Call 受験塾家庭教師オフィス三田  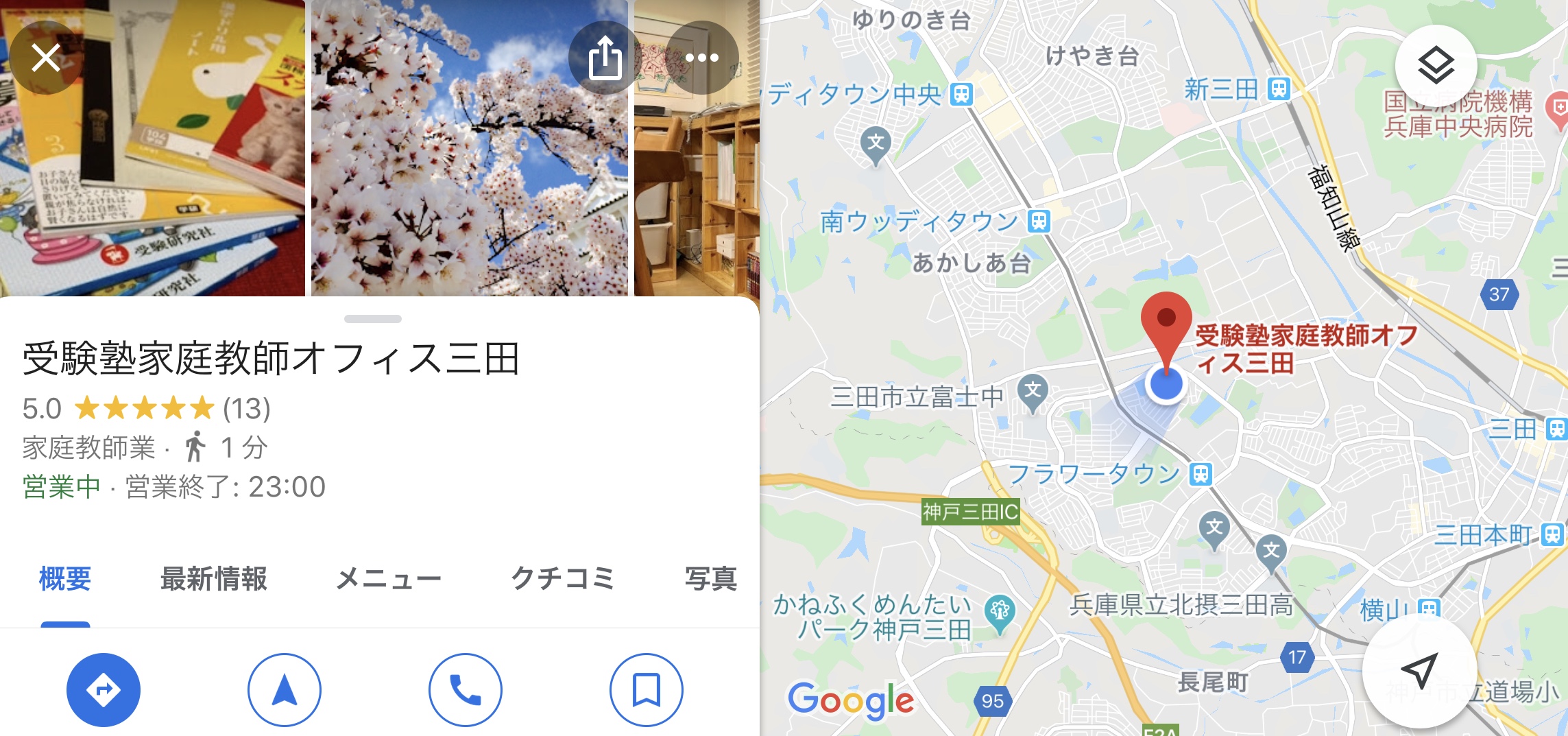click(466, 689)
